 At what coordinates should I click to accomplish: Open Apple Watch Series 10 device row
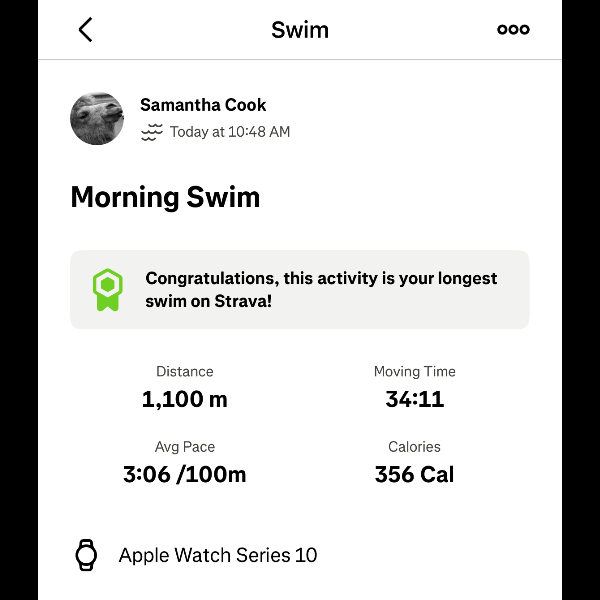point(218,555)
